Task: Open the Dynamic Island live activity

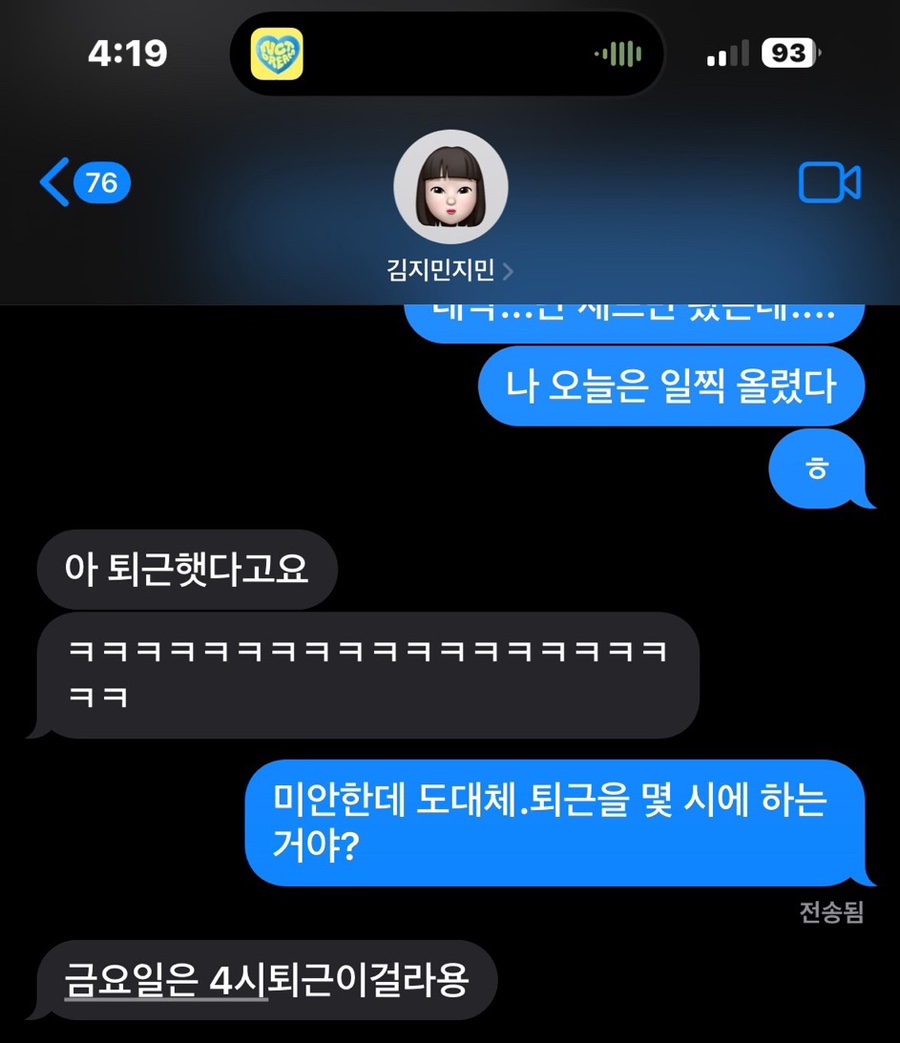Action: point(446,54)
